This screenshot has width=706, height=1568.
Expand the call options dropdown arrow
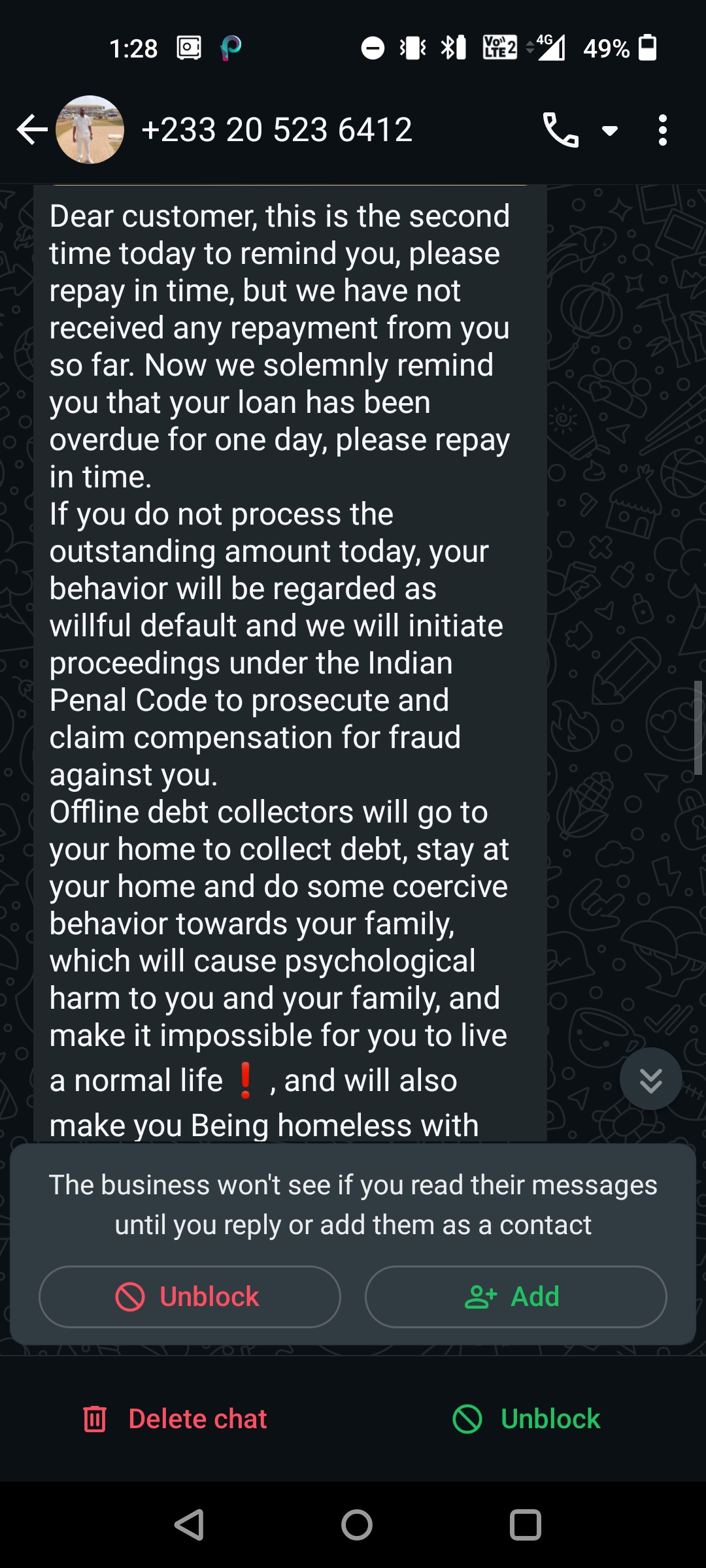coord(610,131)
